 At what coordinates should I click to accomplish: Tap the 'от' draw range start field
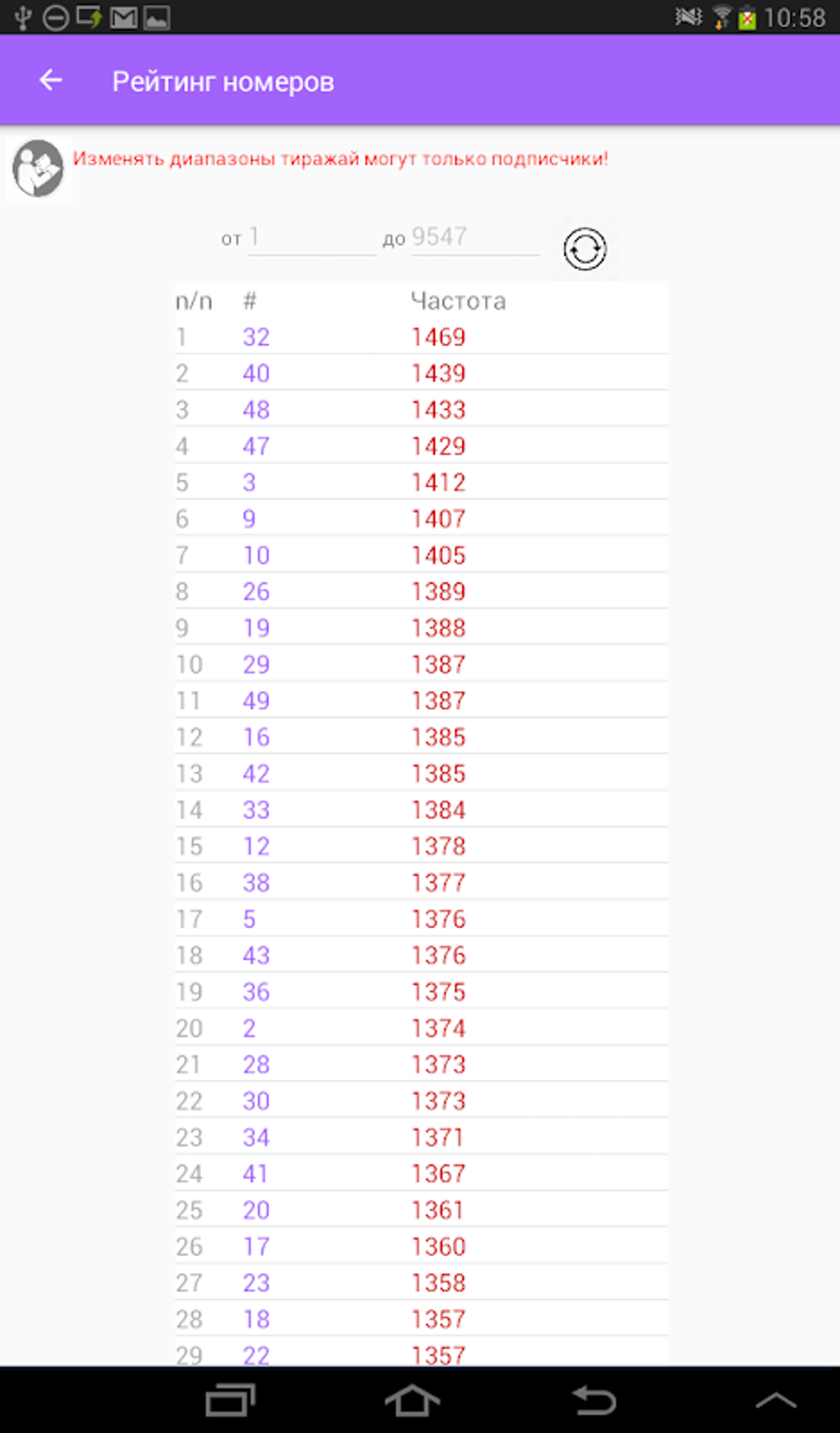click(x=310, y=238)
